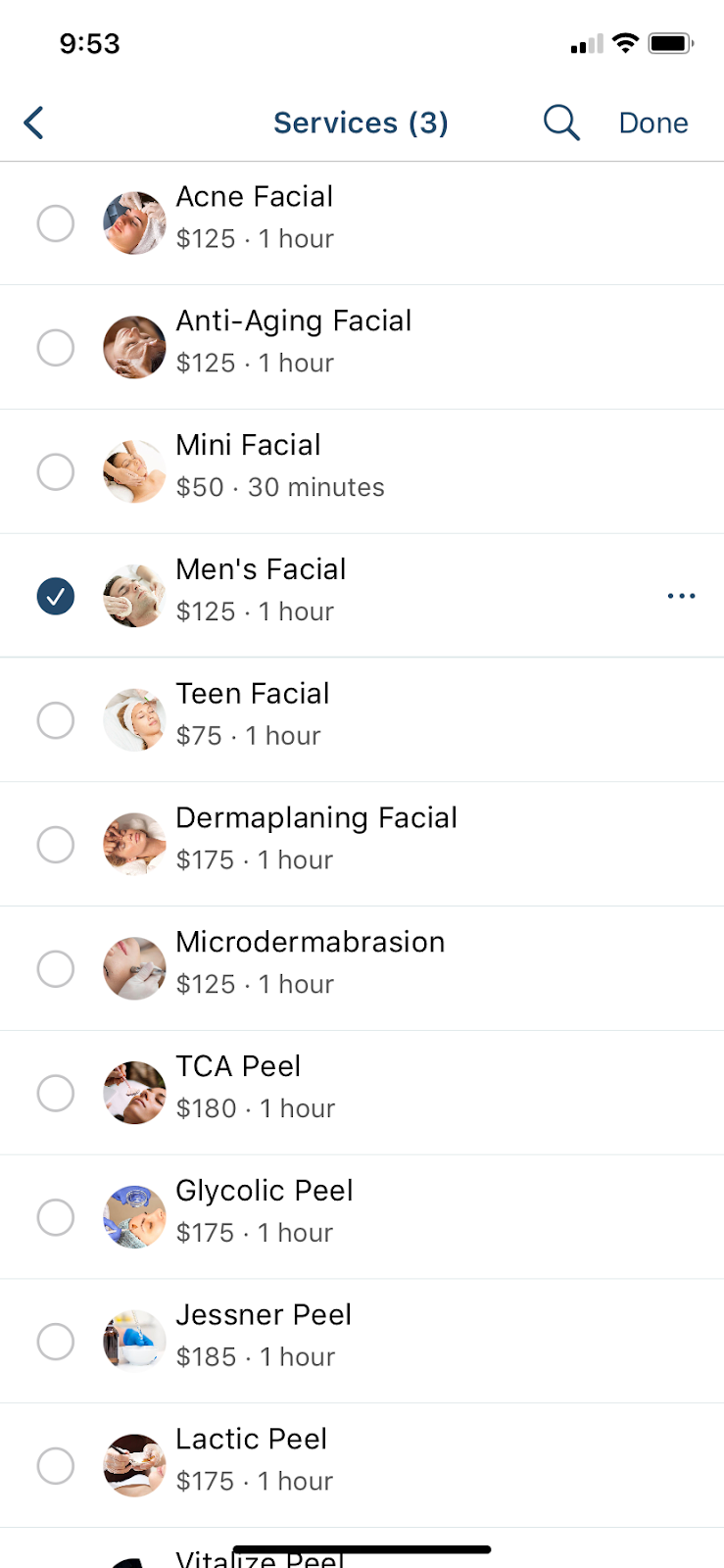Uncheck the Men's Facial service

point(55,596)
